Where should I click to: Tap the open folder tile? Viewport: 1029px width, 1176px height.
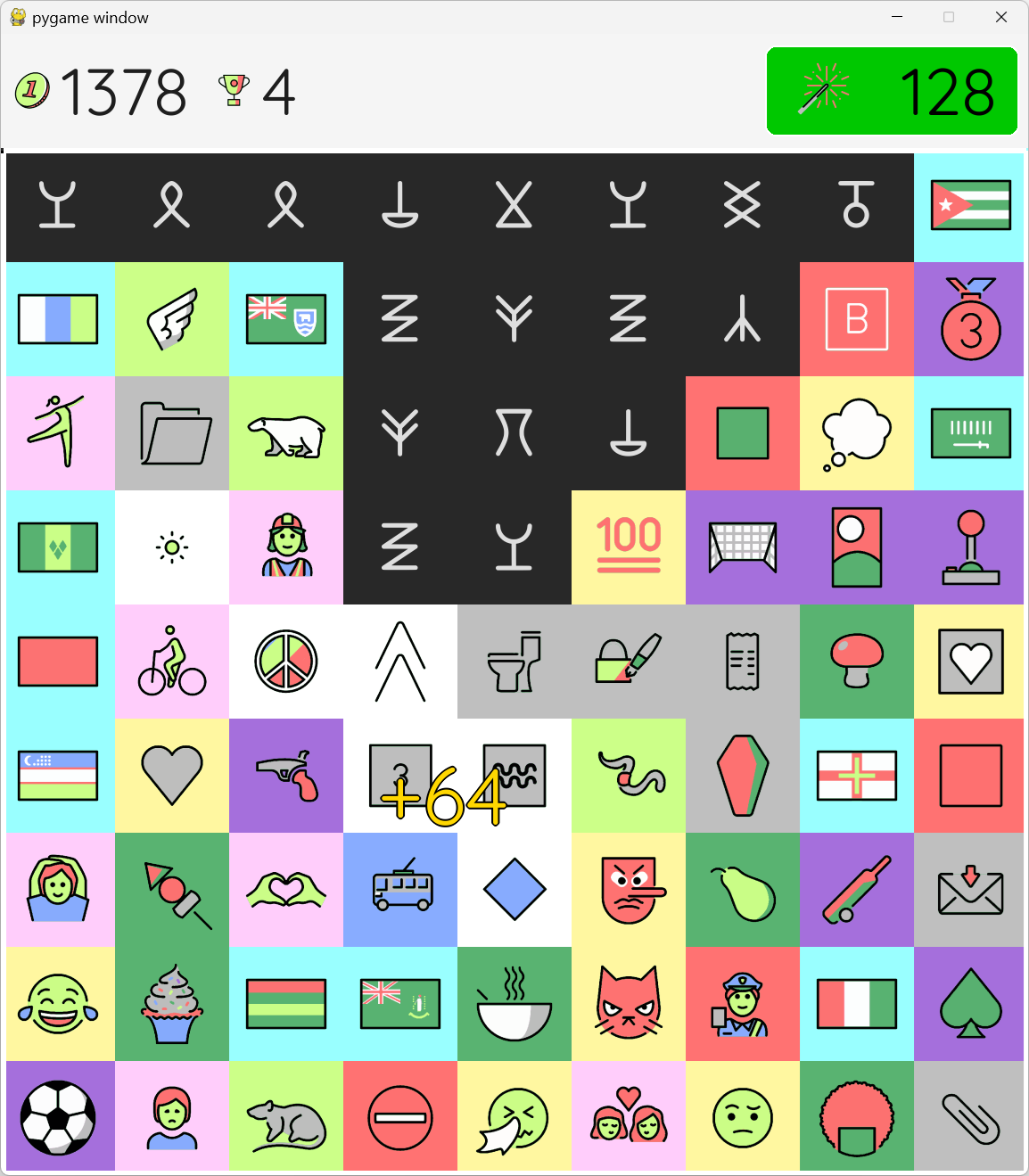point(172,433)
